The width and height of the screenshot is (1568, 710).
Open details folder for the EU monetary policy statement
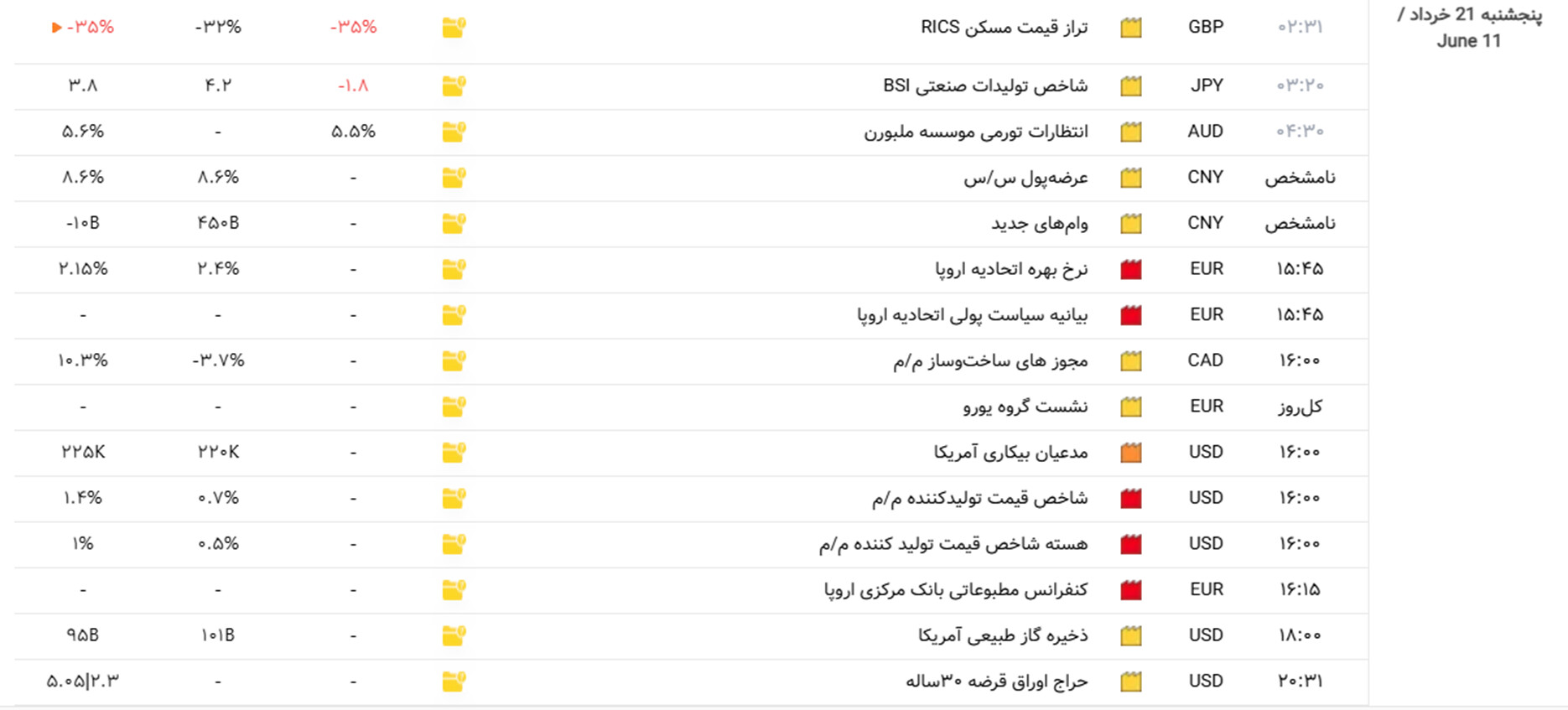tap(454, 315)
